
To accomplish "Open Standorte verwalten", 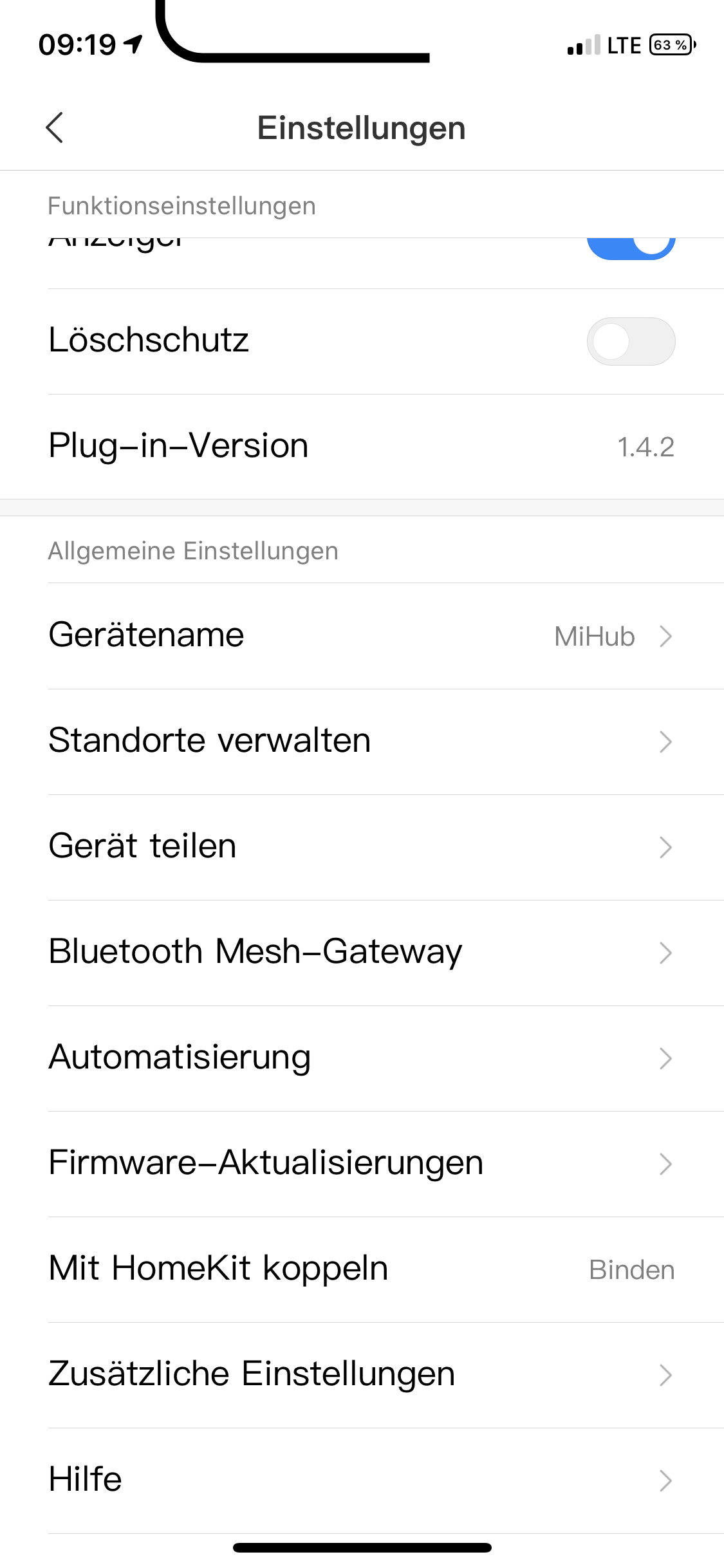I will pos(362,742).
